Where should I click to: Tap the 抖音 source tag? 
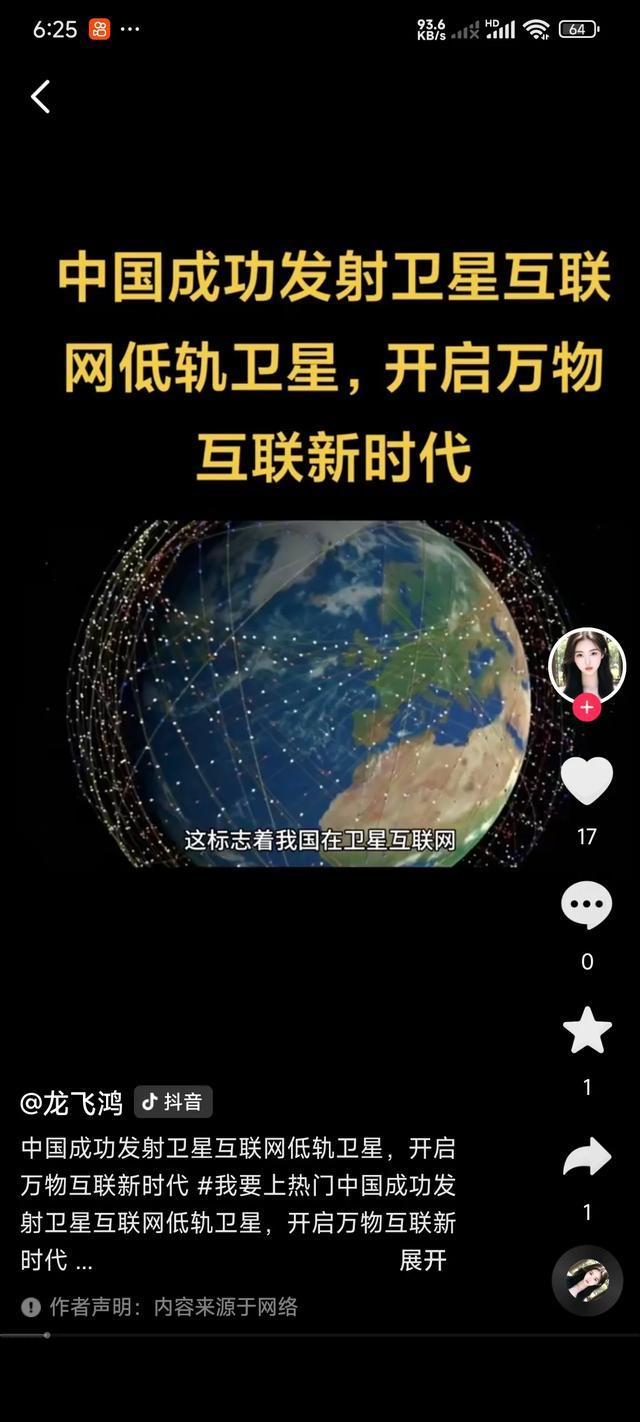[x=173, y=1102]
